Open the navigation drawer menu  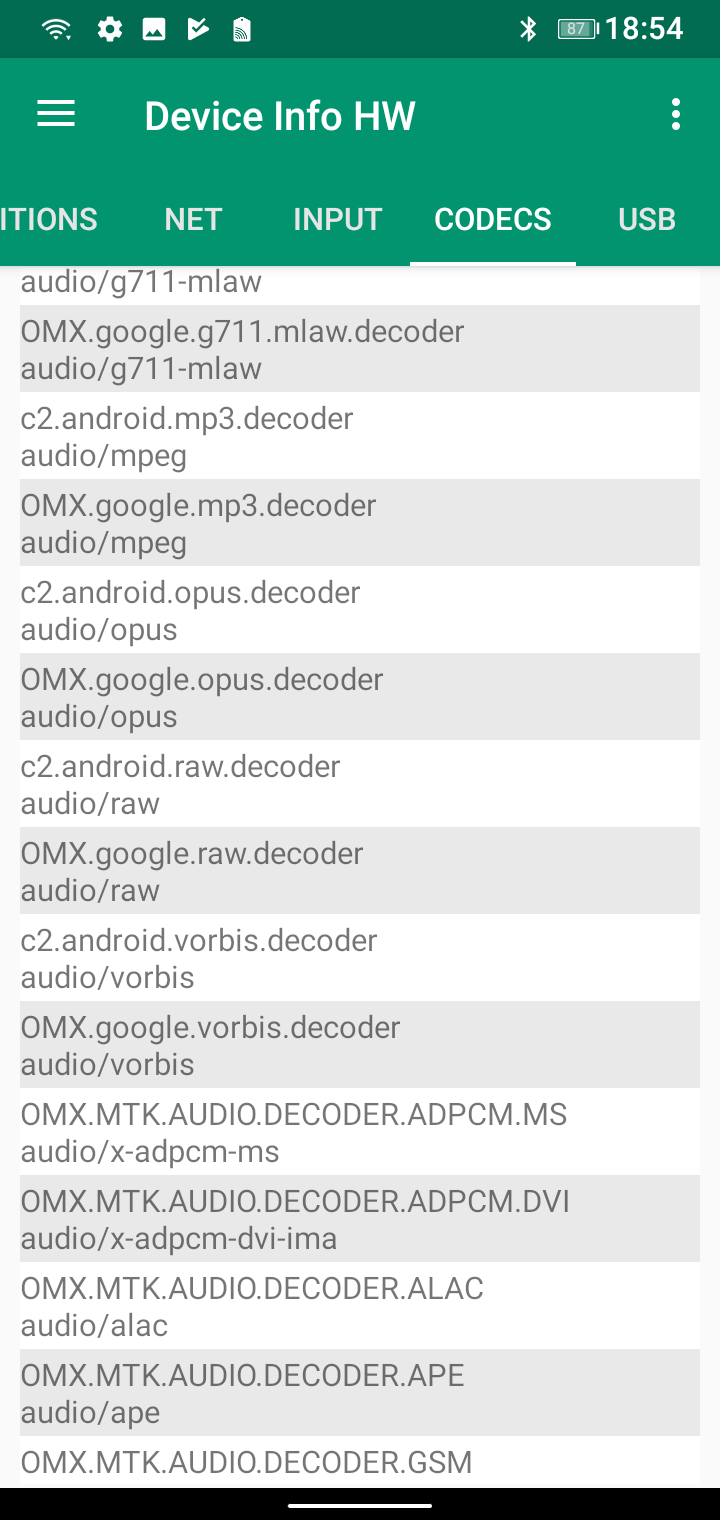click(56, 115)
